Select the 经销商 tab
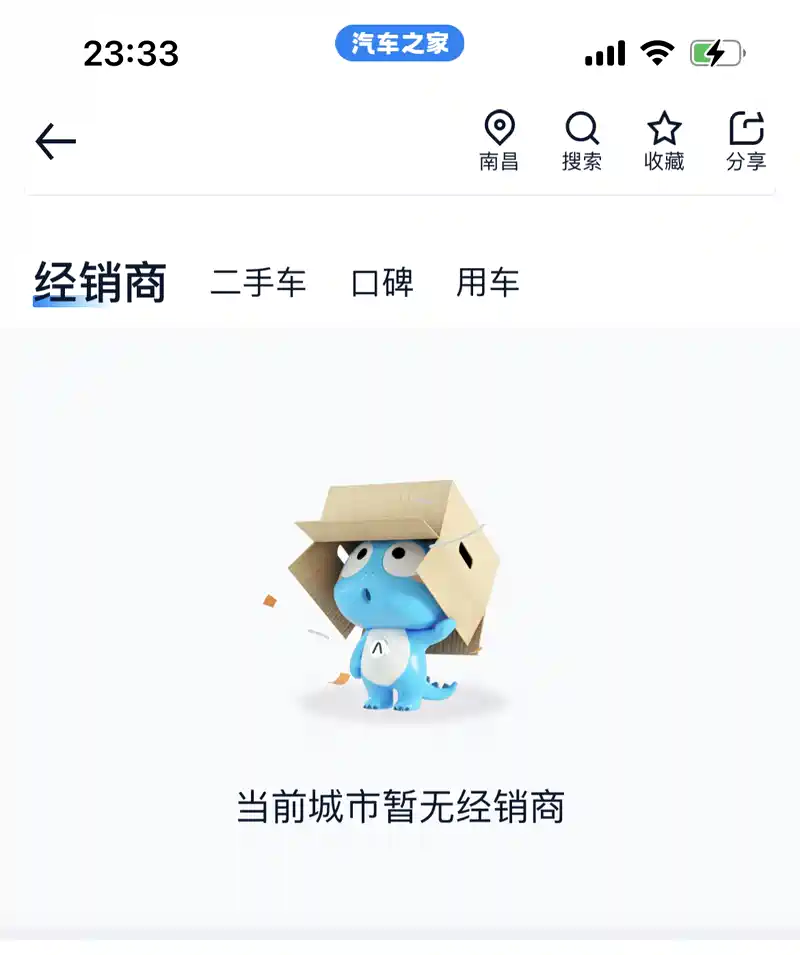Viewport: 800px width, 955px height. (x=100, y=282)
